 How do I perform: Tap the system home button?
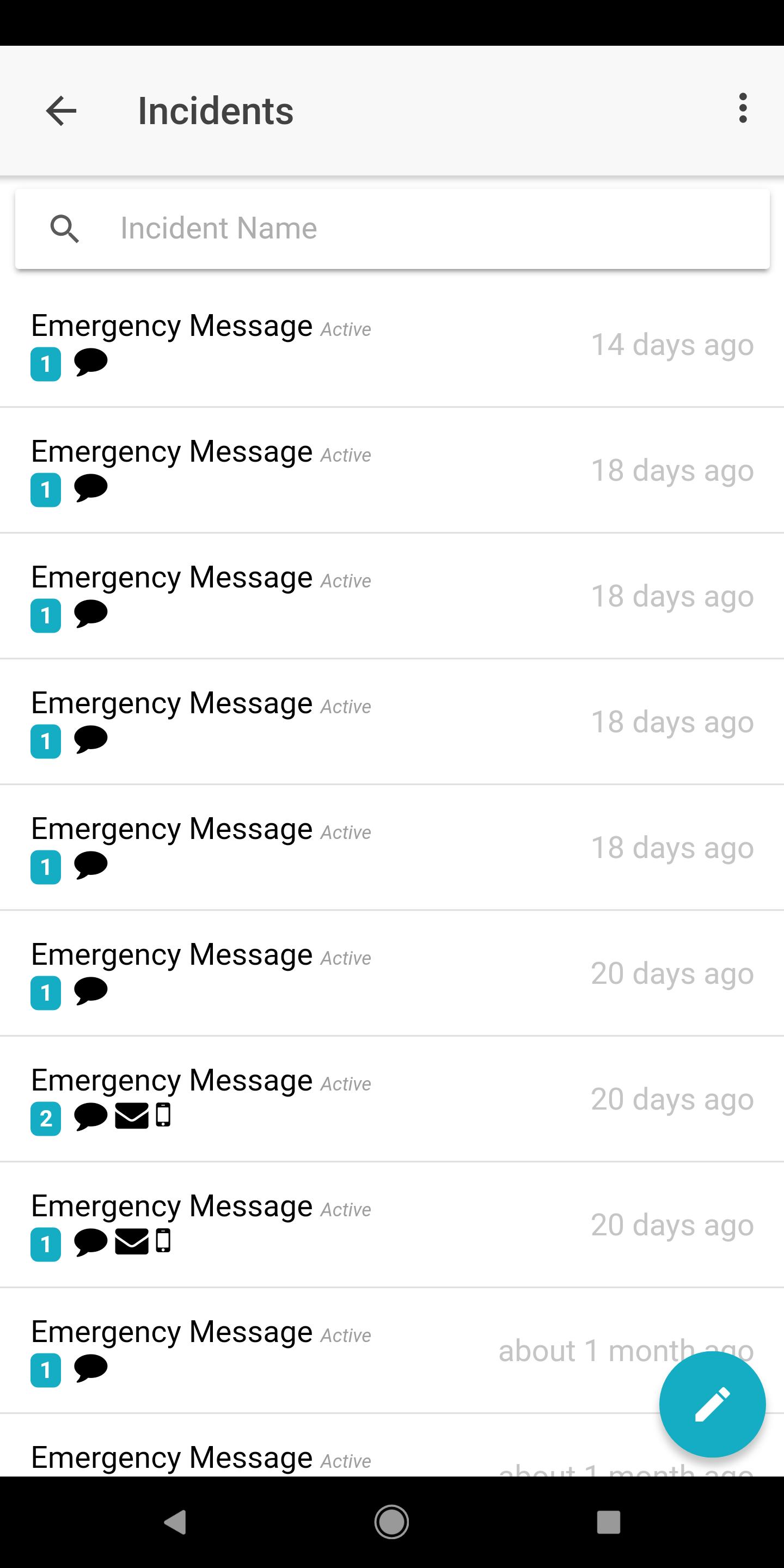(391, 1522)
